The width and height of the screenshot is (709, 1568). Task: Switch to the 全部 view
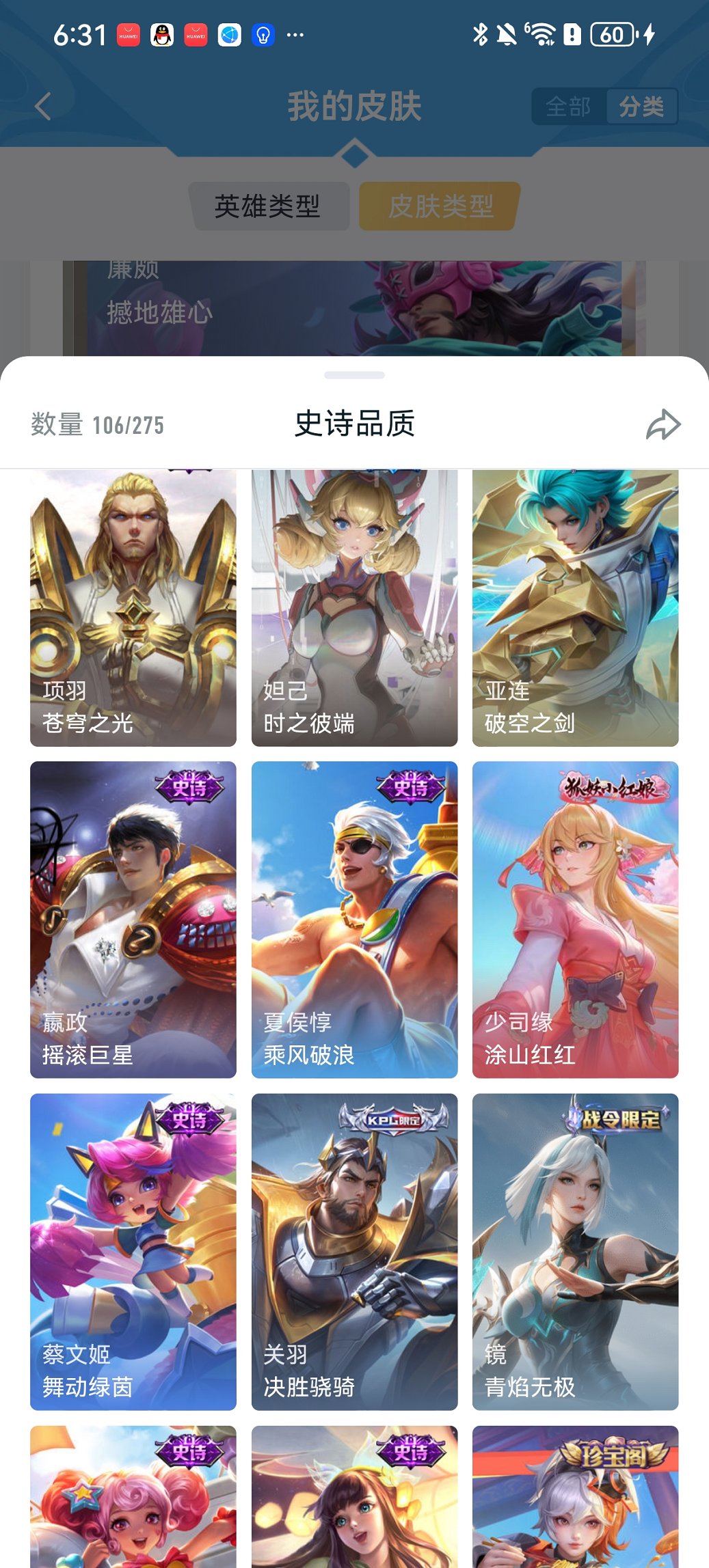[x=568, y=107]
